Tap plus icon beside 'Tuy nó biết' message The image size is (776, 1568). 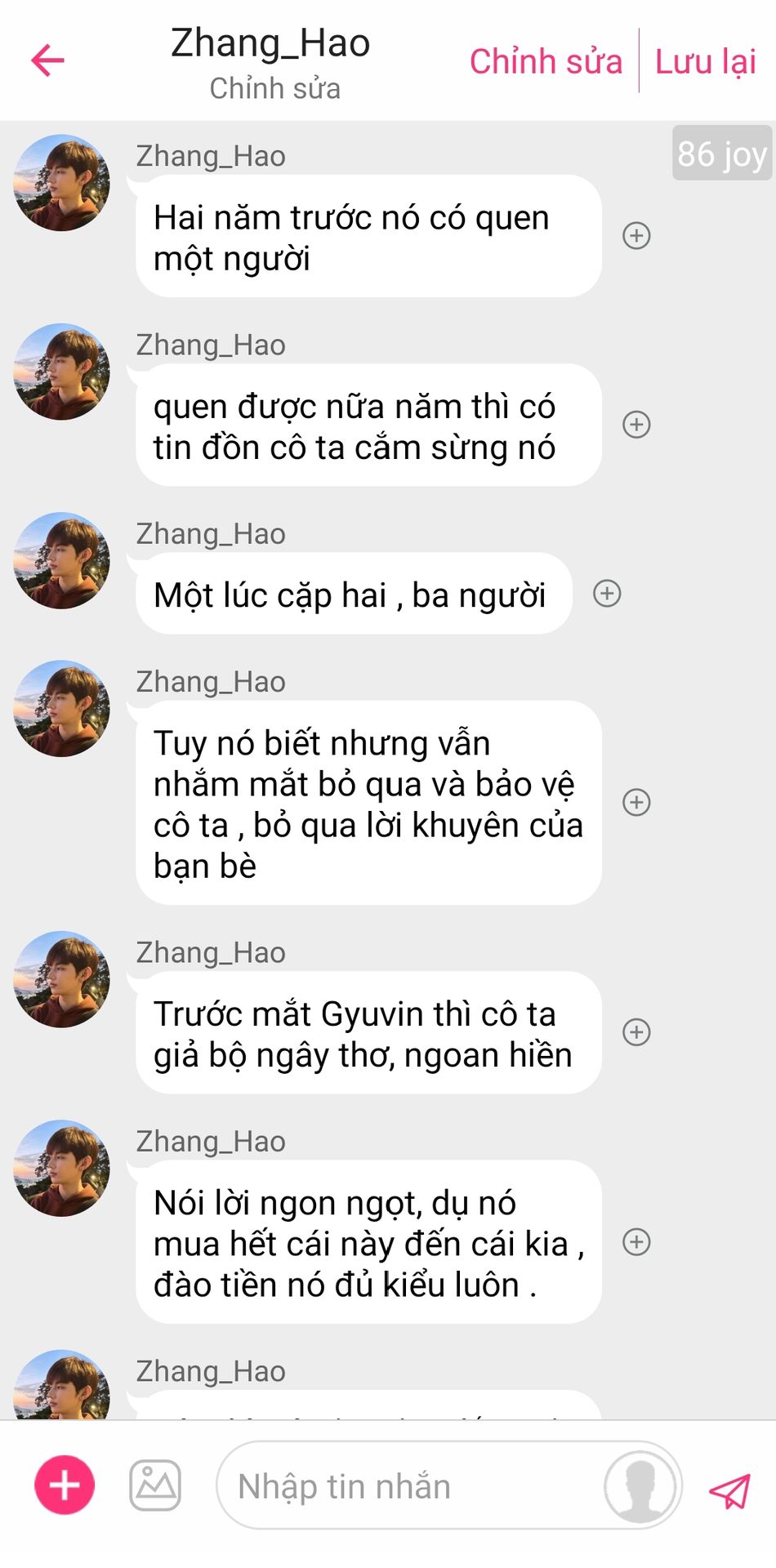636,802
